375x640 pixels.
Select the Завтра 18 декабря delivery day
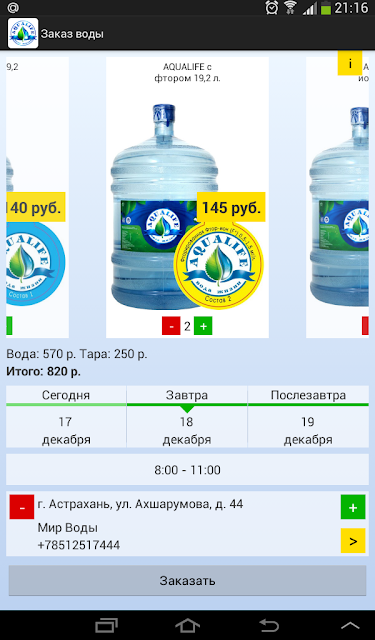click(x=187, y=416)
